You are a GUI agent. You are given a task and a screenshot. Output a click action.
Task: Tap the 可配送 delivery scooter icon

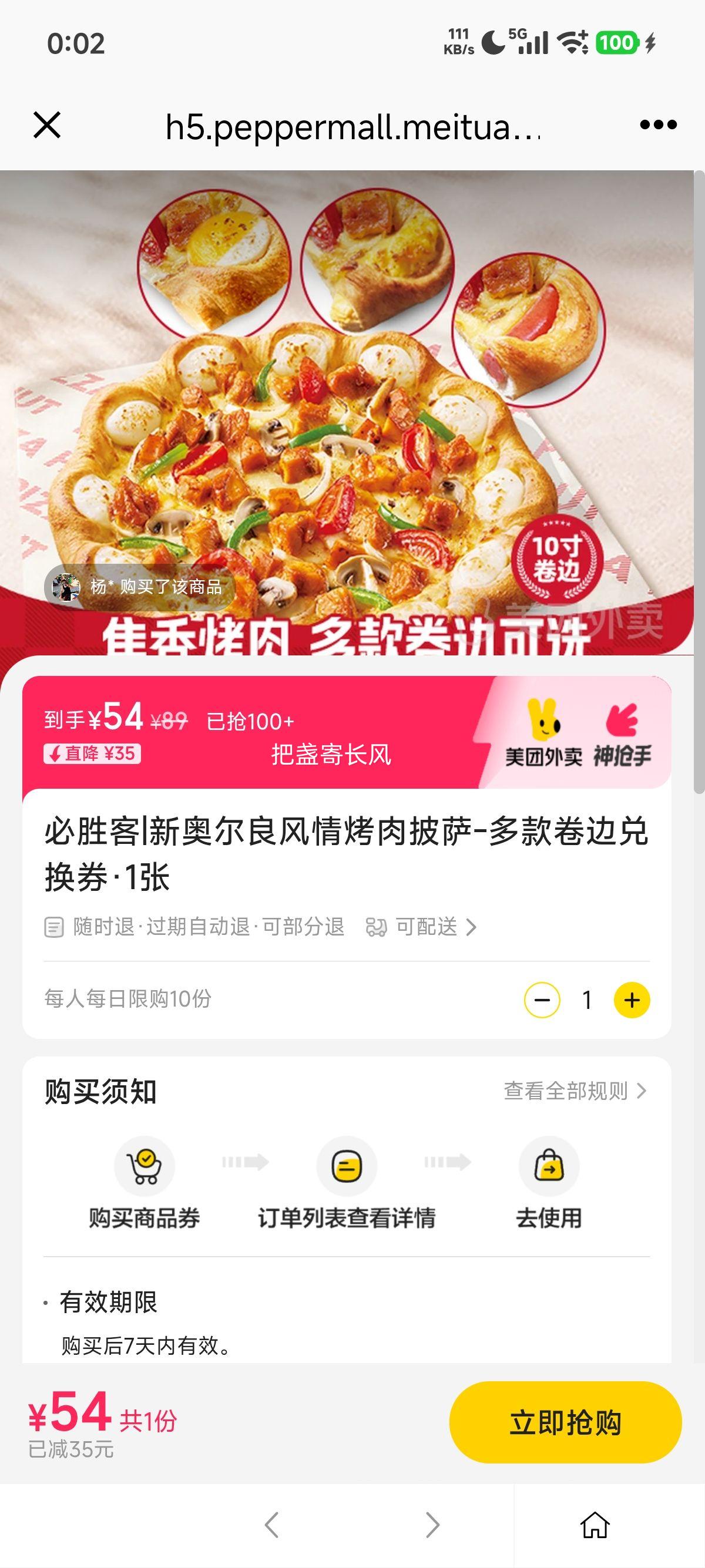376,928
